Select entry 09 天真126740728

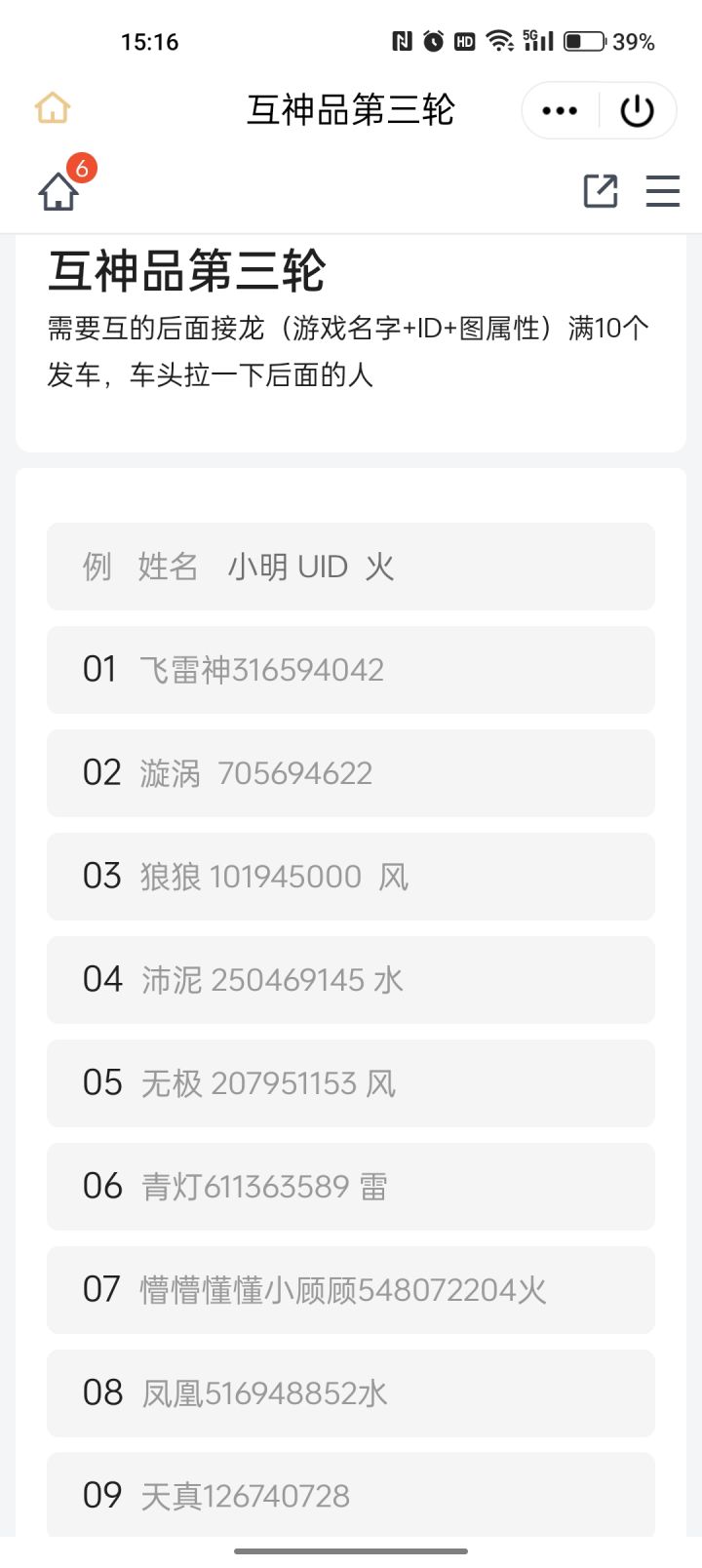[351, 1495]
